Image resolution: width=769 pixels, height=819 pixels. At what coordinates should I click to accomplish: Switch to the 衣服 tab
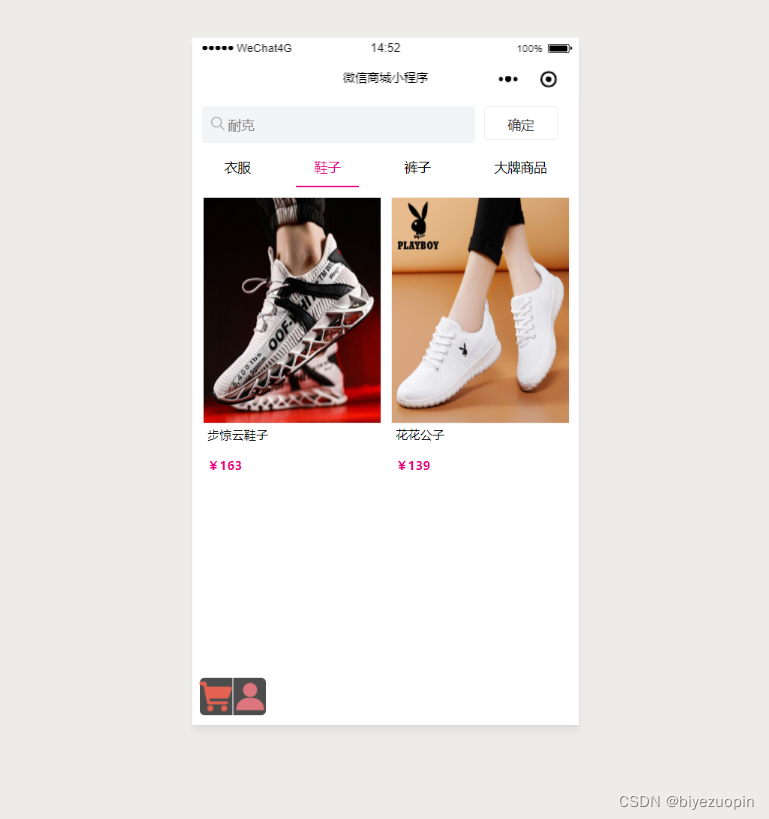(x=238, y=168)
